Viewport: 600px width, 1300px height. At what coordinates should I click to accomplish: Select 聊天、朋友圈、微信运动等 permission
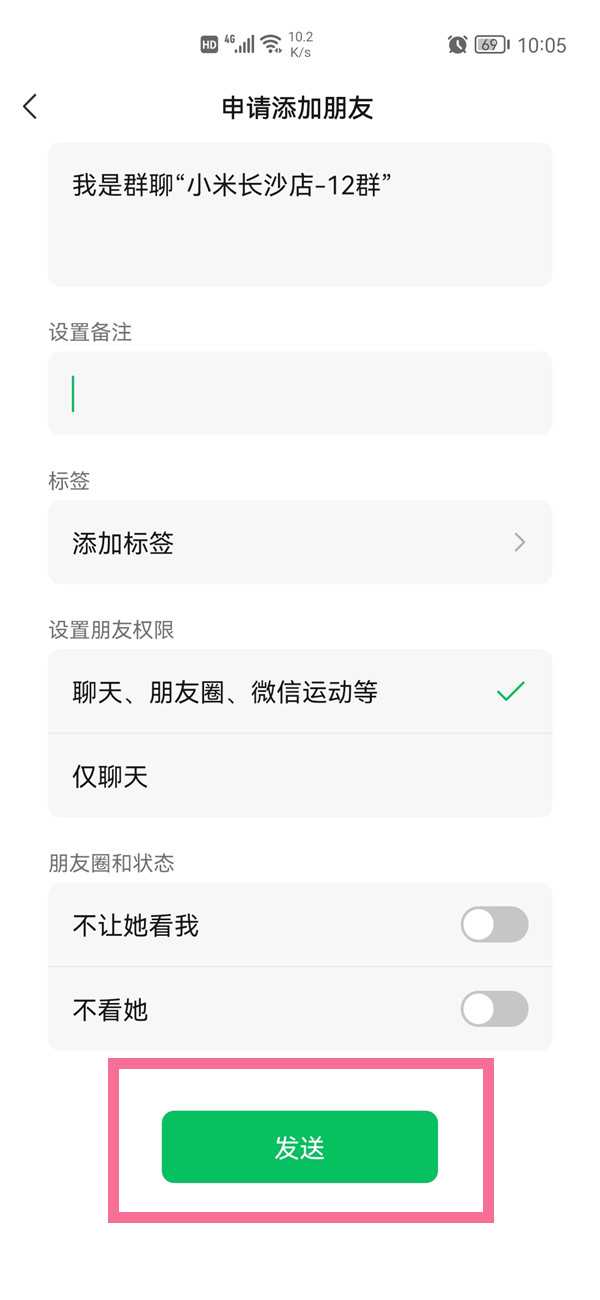click(300, 692)
